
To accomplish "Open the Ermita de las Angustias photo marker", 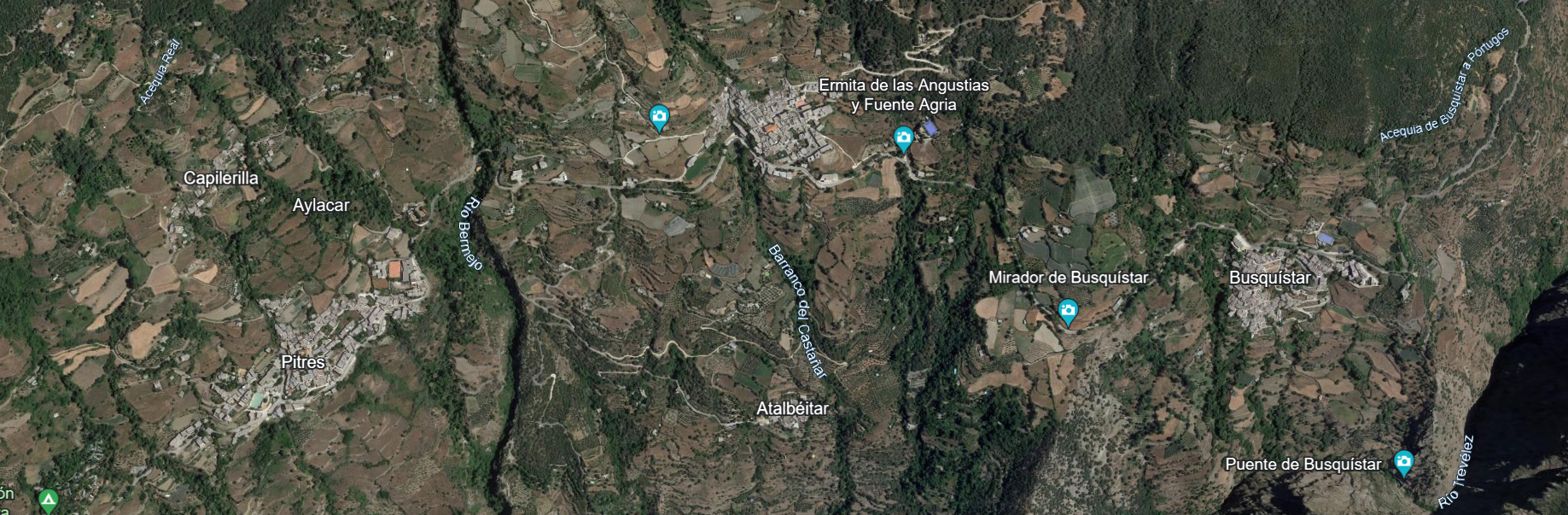I will point(903,138).
